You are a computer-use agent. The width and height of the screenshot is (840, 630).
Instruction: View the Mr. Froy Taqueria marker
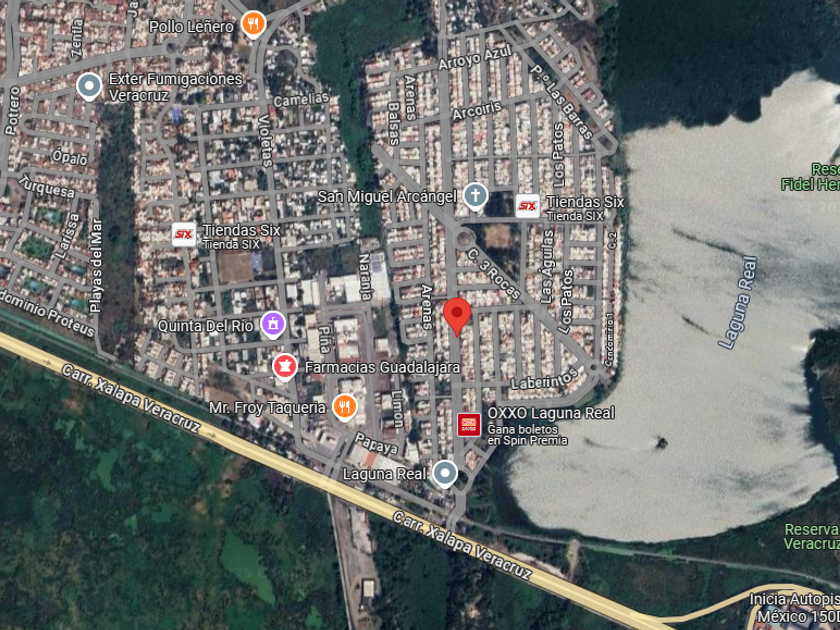[345, 406]
